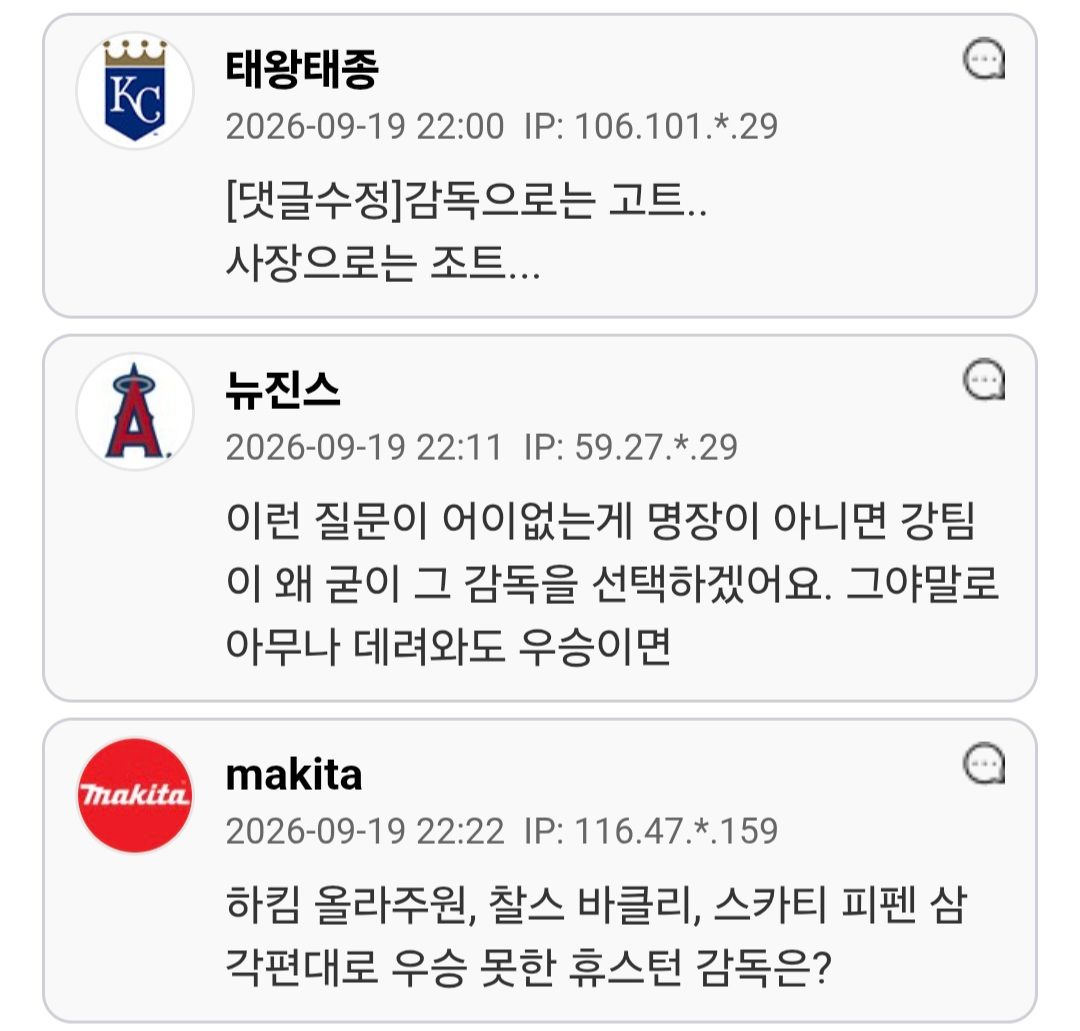Tap the username makita
Image resolution: width=1080 pixels, height=1031 pixels.
coord(294,775)
